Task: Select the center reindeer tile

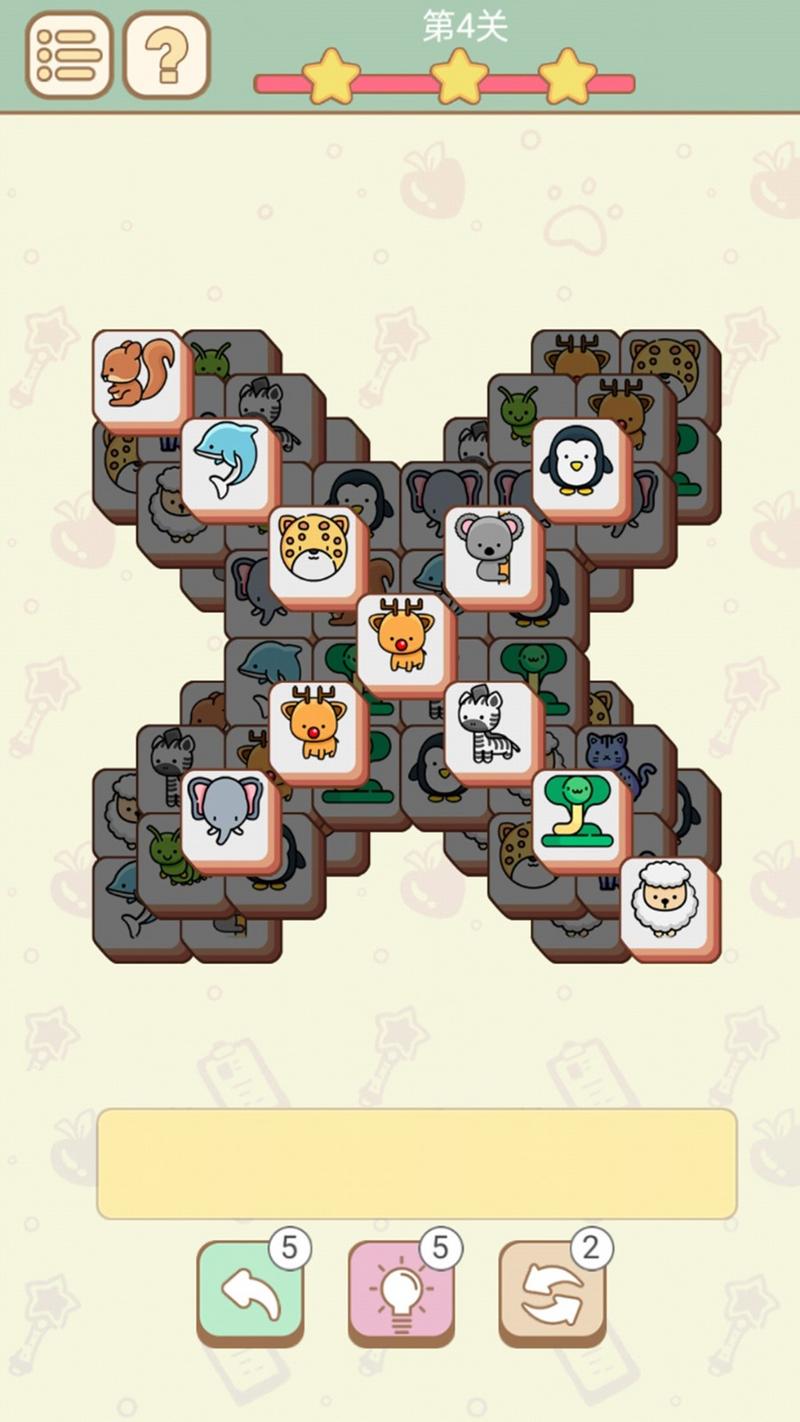Action: pos(403,639)
